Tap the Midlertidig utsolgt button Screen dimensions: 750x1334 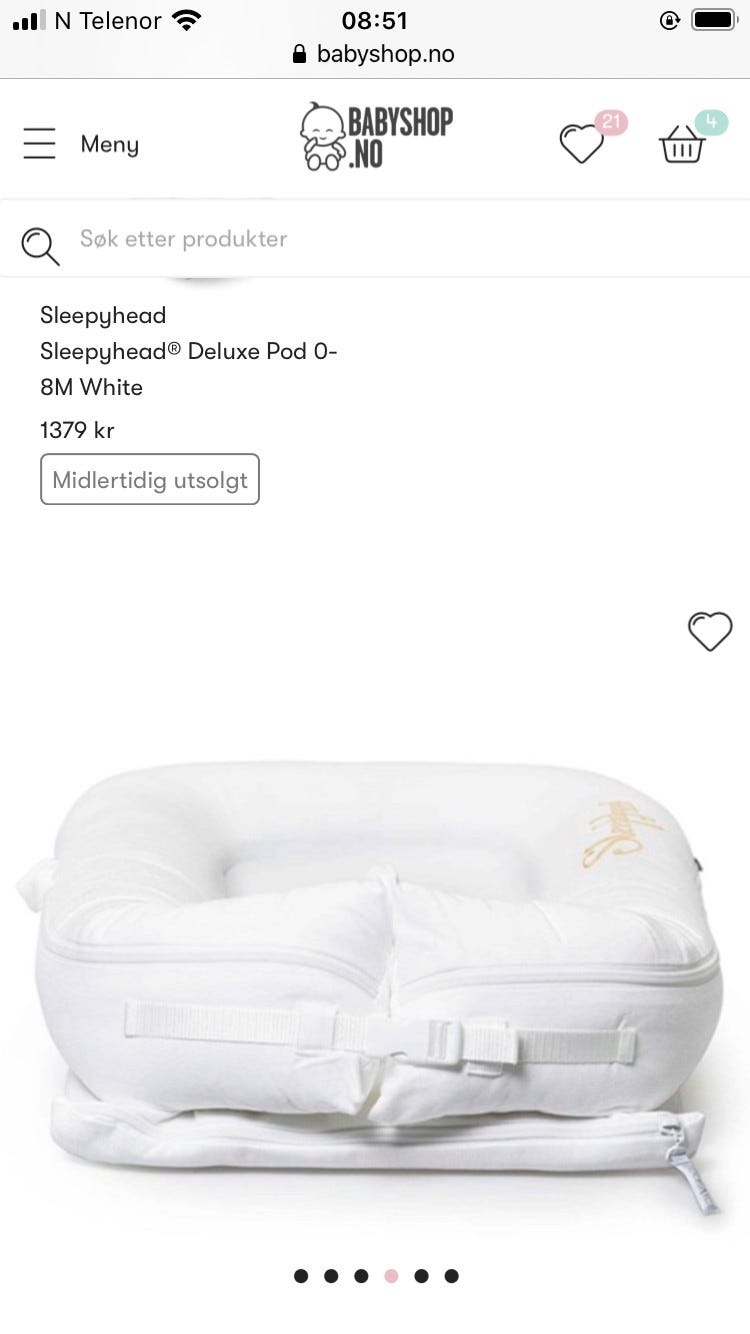pos(150,479)
